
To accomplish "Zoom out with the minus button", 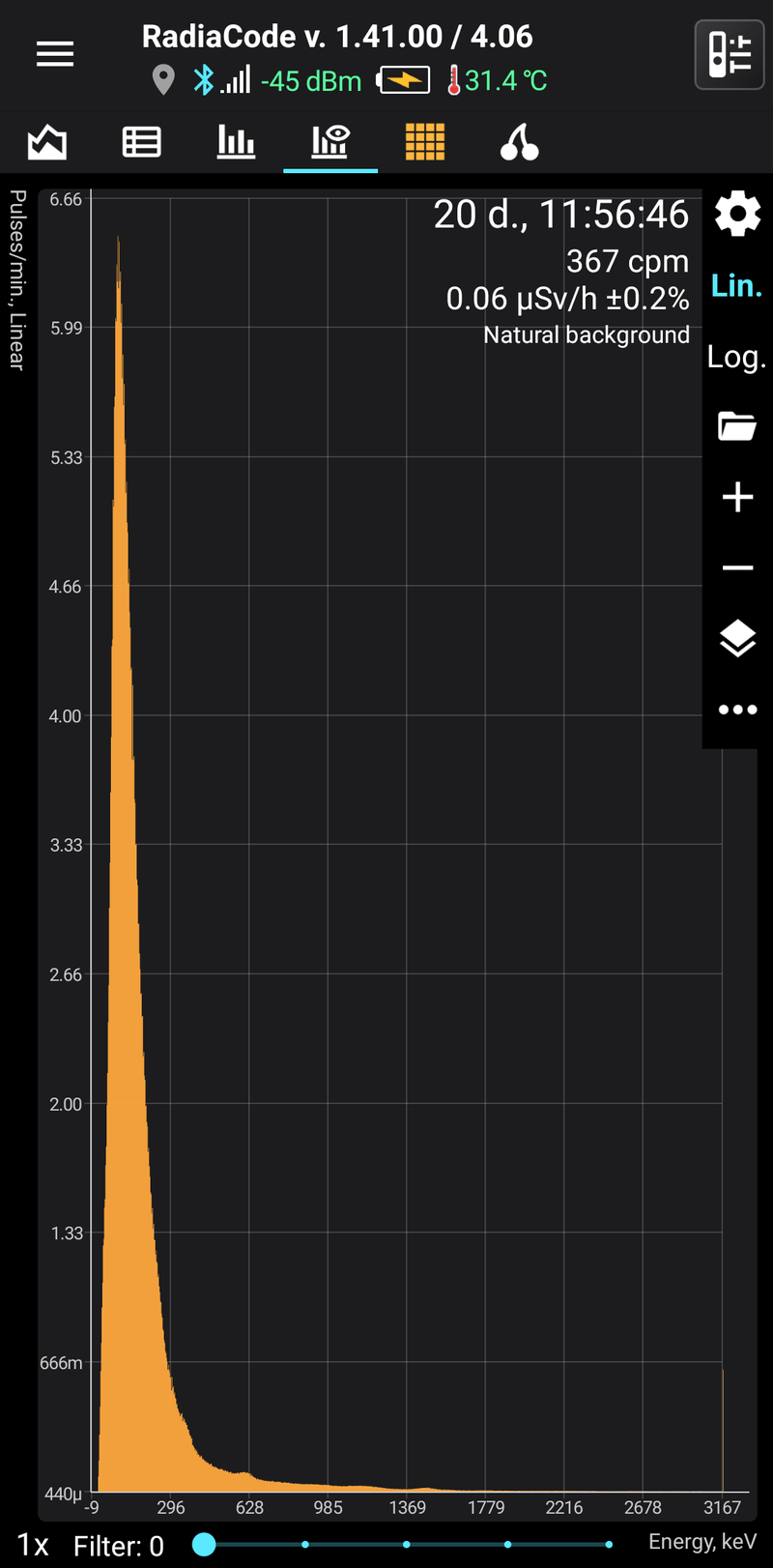I will (737, 567).
